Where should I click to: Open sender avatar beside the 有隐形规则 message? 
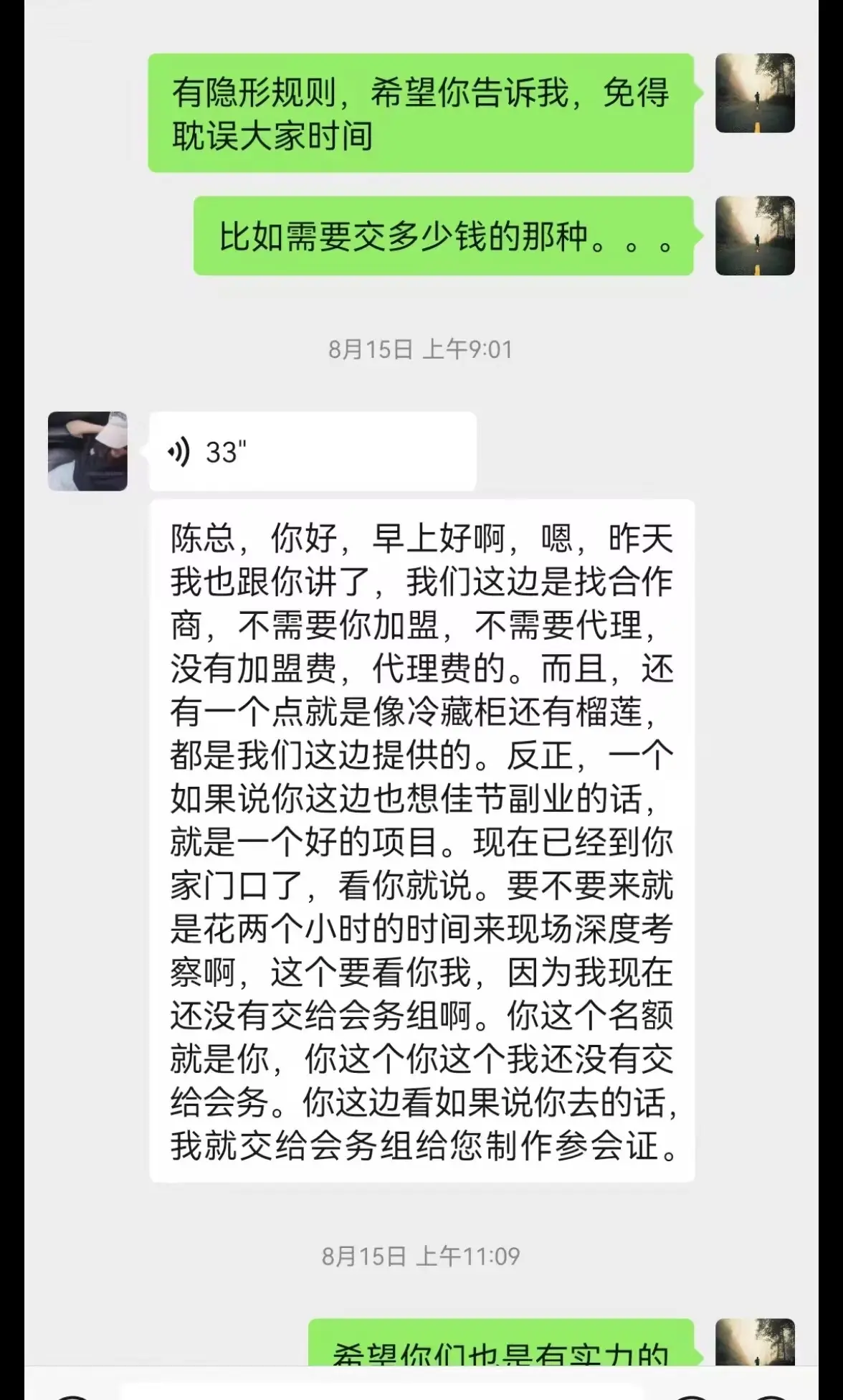(x=755, y=93)
